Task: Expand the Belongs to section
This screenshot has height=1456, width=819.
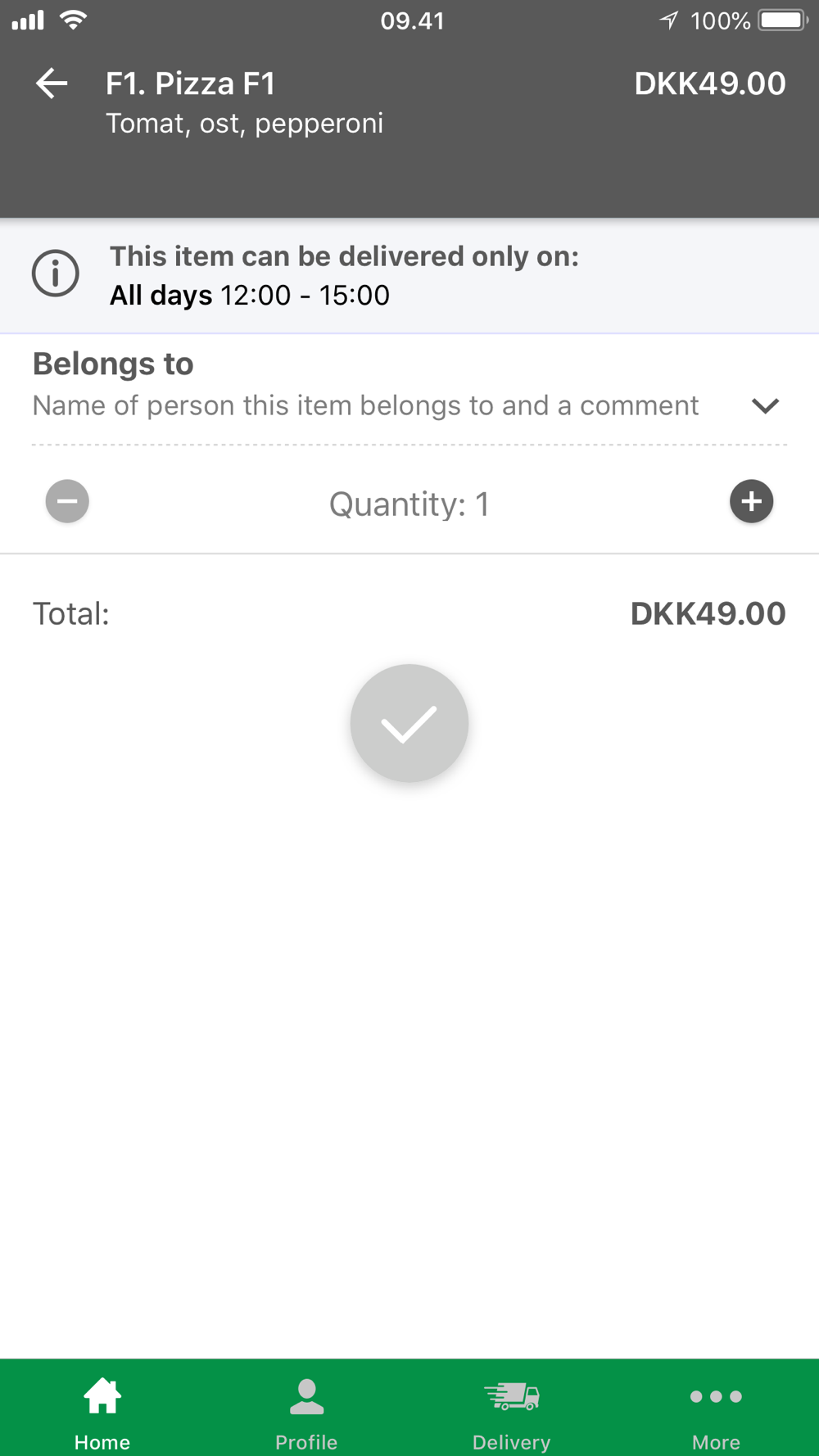Action: tap(765, 406)
